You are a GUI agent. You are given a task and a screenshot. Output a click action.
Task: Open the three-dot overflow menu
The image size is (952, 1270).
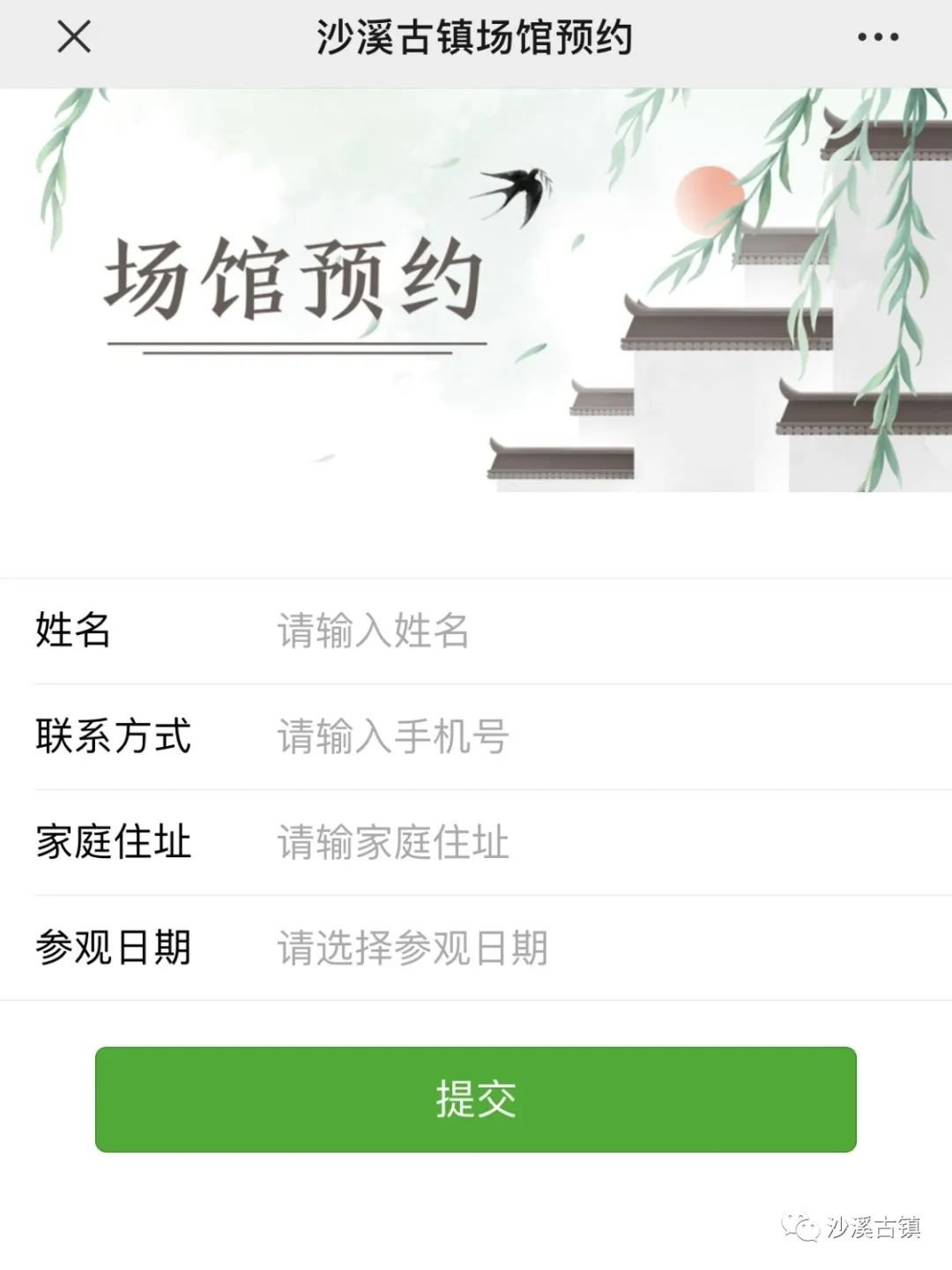point(877,38)
